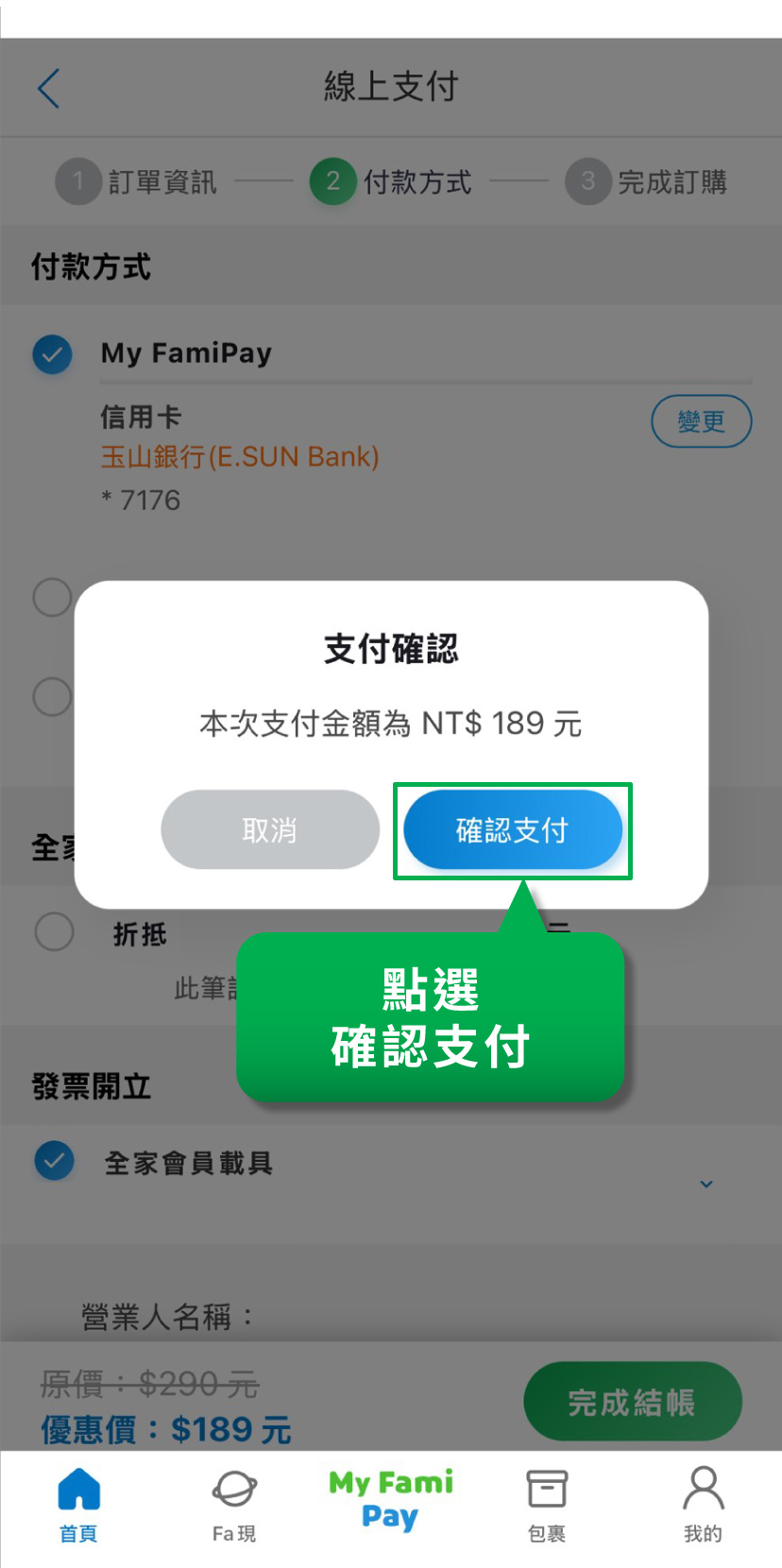Expand the 全家會員載具 dropdown chevron
Screen dimensions: 782x1568
[705, 1184]
